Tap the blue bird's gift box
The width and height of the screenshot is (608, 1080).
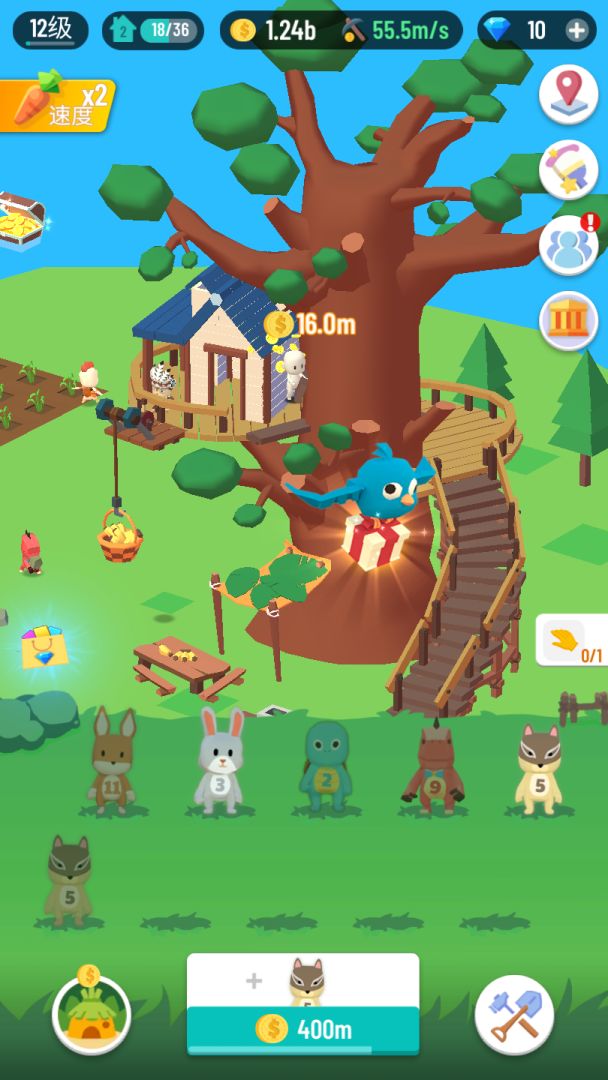[x=374, y=540]
